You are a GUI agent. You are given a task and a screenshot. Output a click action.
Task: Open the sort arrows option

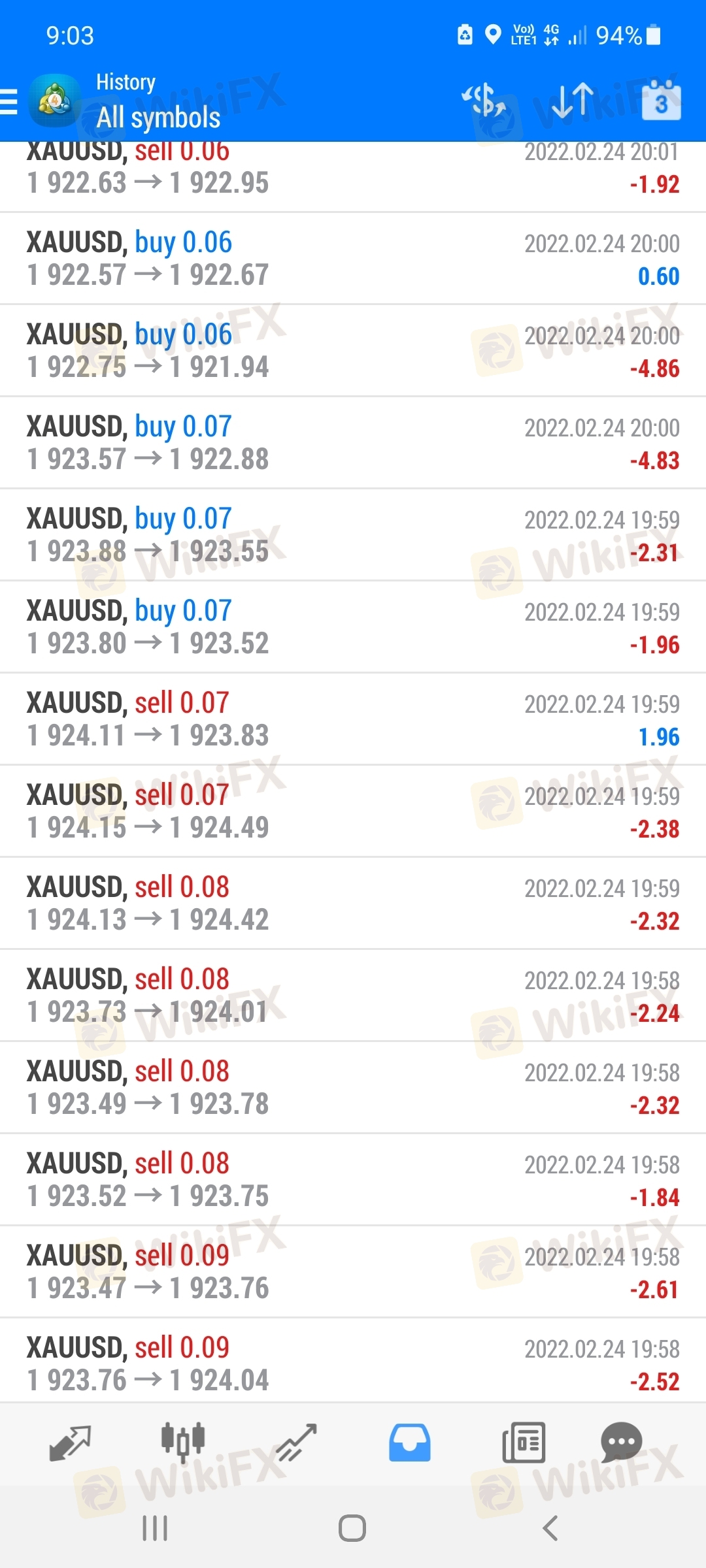[572, 101]
